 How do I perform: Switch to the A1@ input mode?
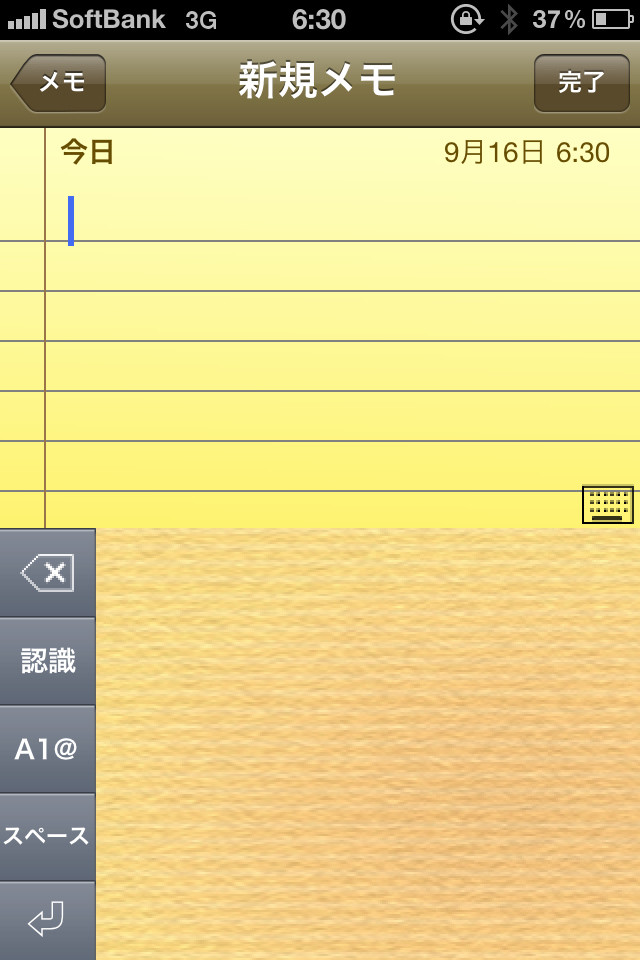(47, 749)
